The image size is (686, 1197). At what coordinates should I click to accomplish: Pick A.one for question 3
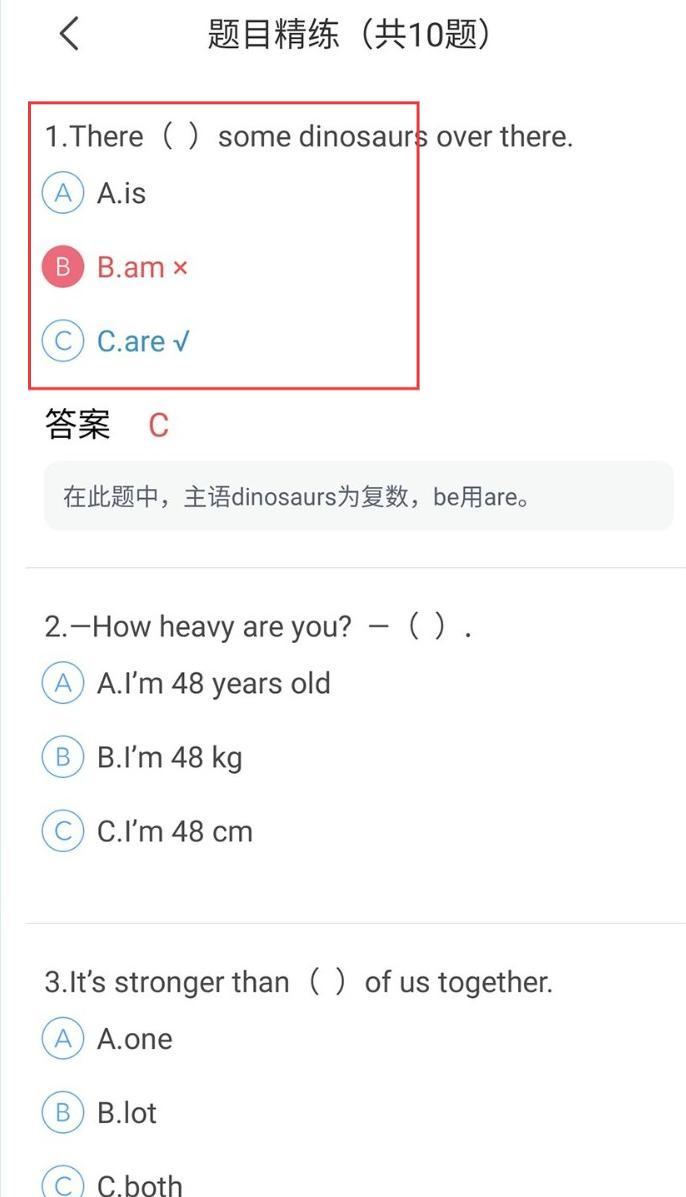[x=107, y=1038]
